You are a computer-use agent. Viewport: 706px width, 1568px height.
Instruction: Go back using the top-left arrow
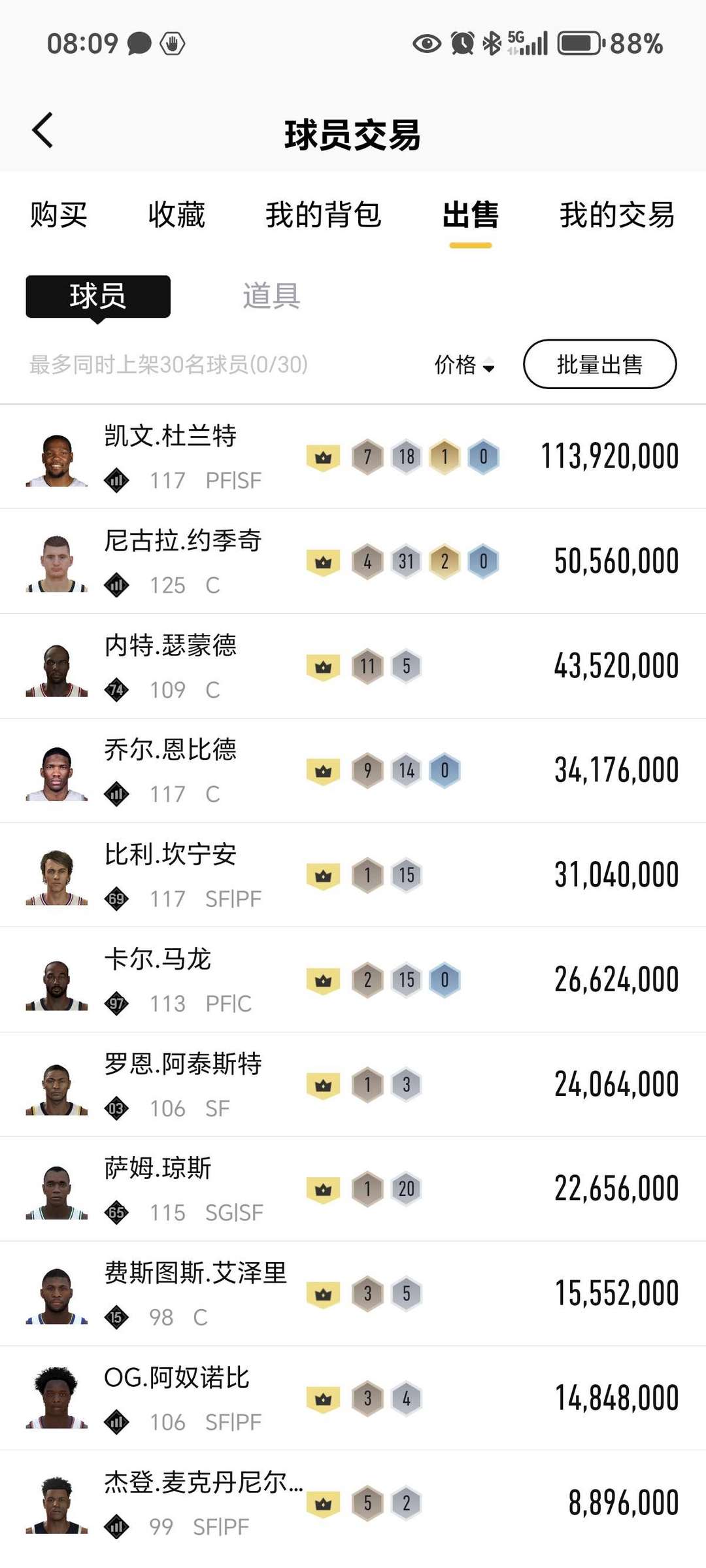point(43,131)
